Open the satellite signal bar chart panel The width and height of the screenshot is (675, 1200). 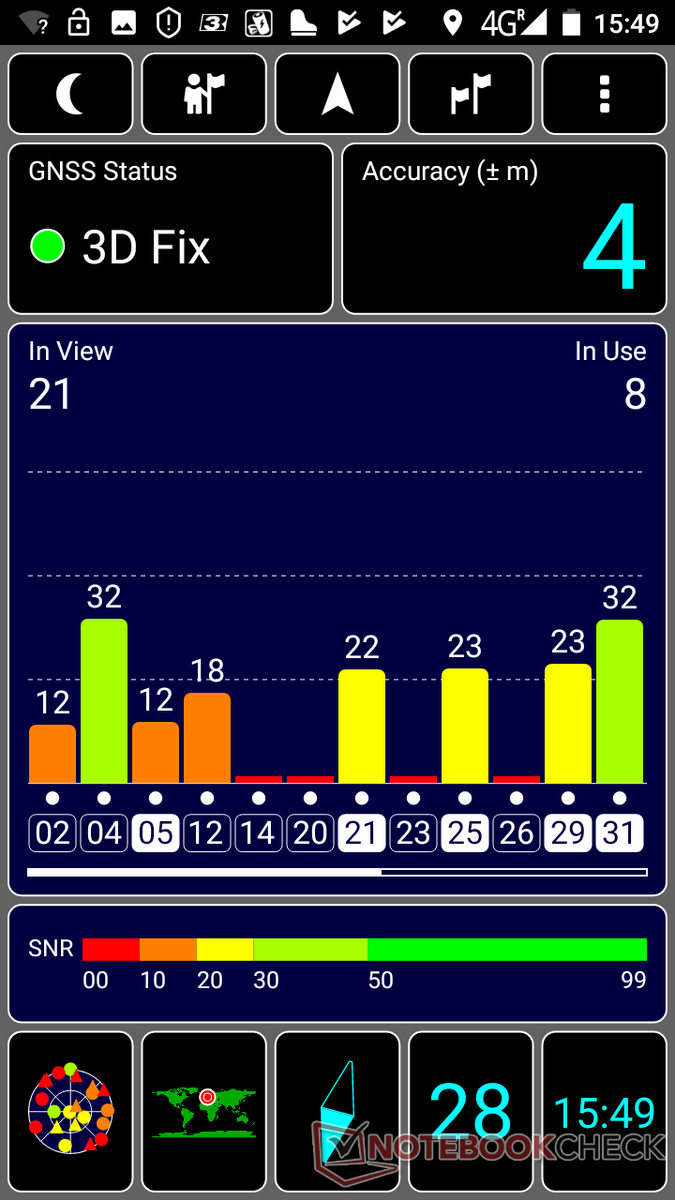[x=338, y=609]
